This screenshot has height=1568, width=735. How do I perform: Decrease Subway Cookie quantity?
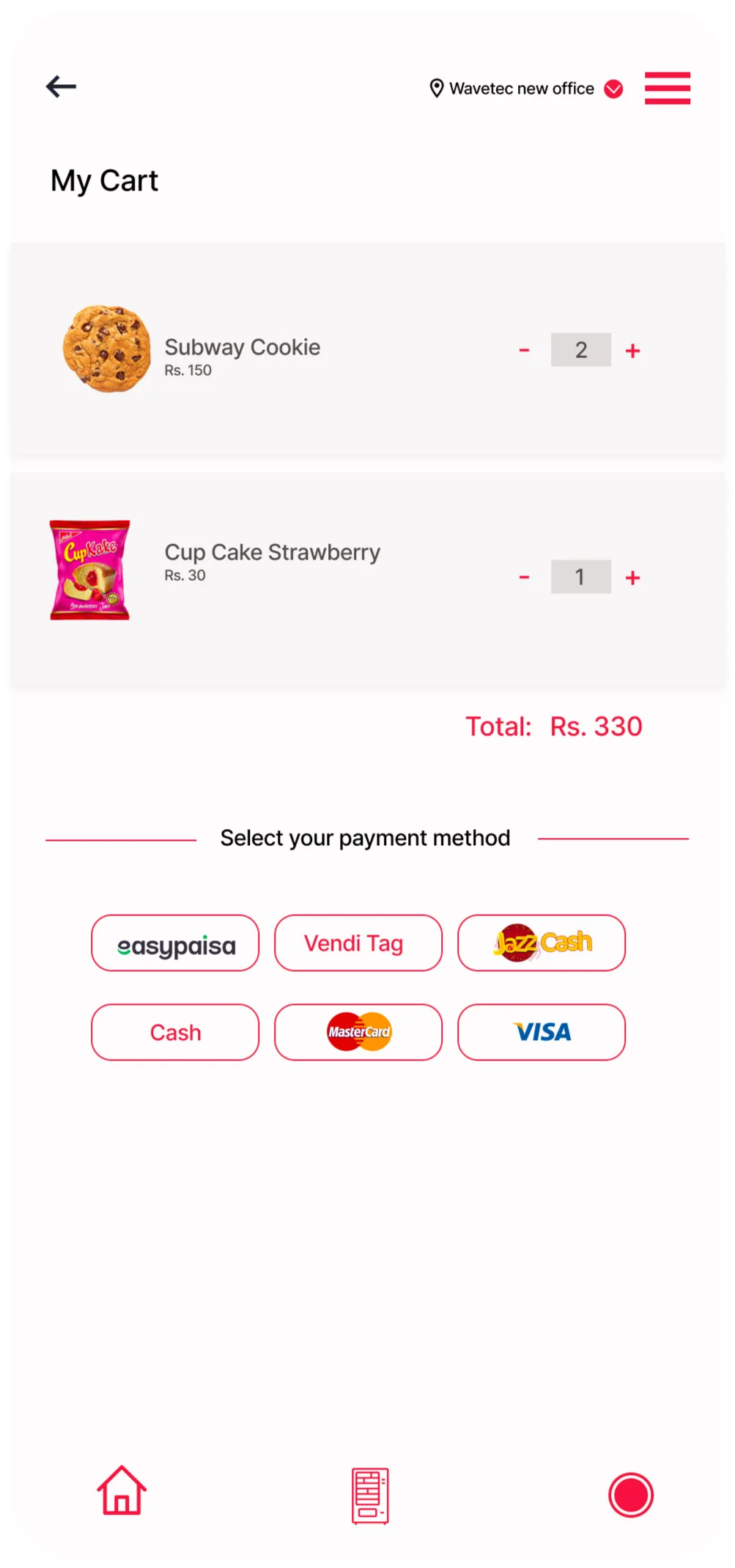click(x=524, y=351)
